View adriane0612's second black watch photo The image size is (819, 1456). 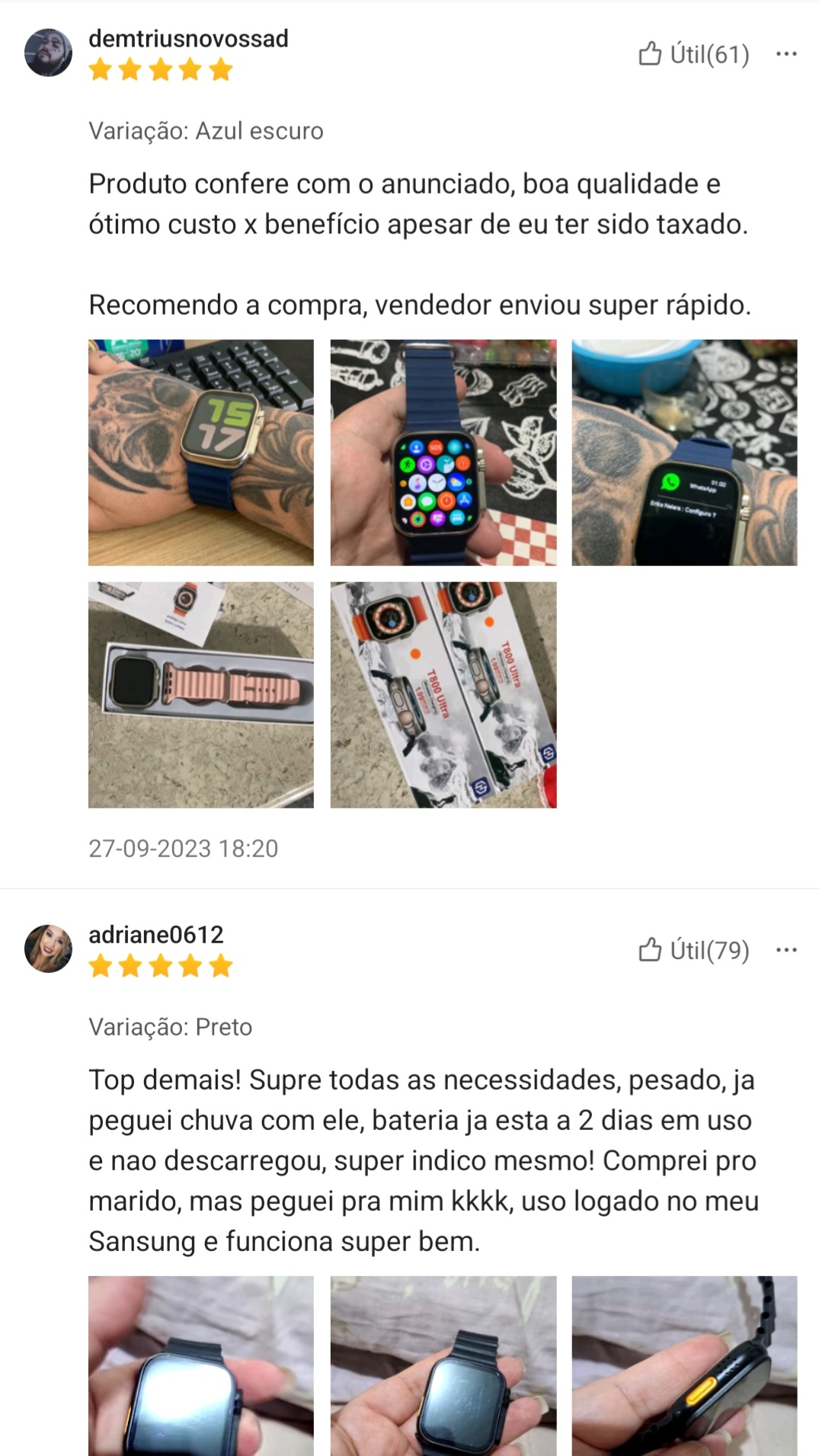443,1365
